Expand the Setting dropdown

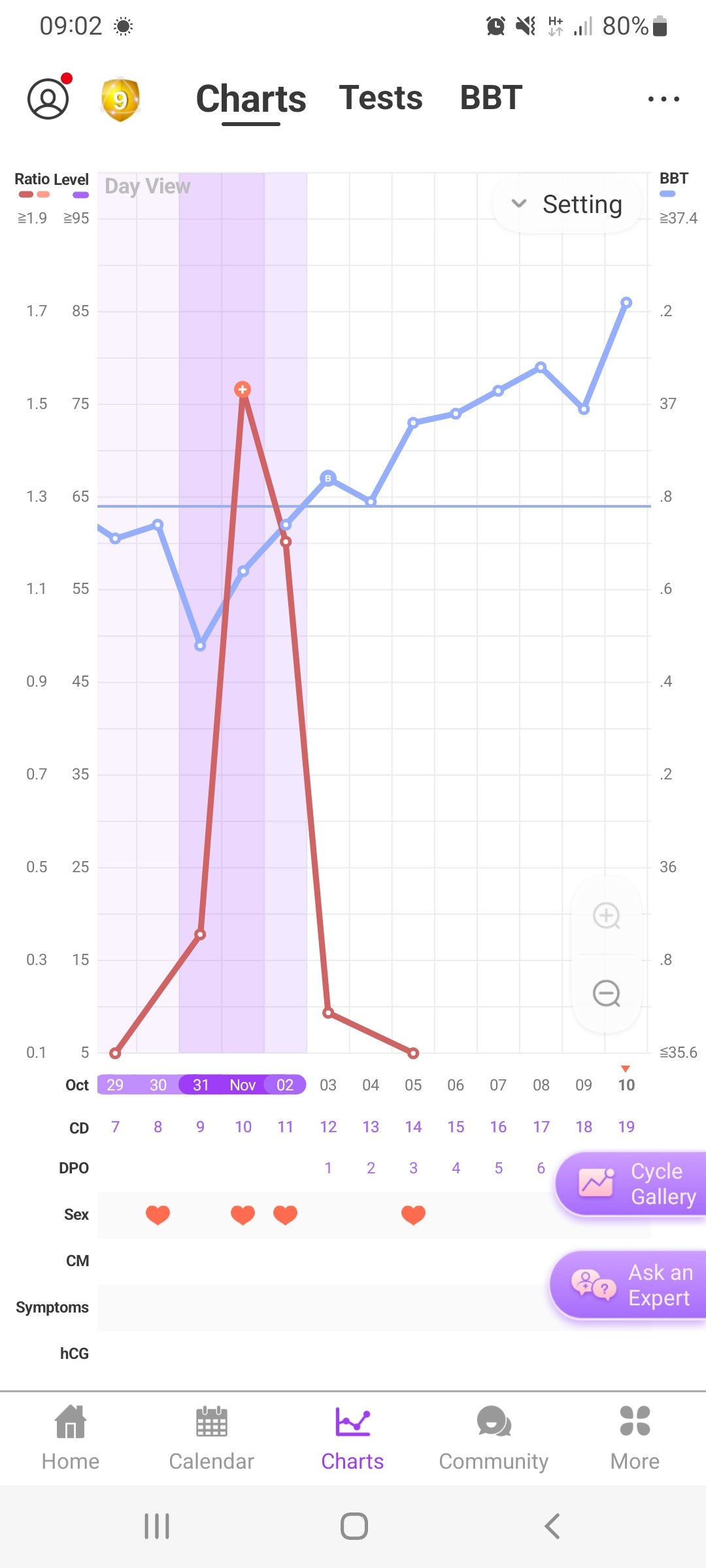click(567, 204)
